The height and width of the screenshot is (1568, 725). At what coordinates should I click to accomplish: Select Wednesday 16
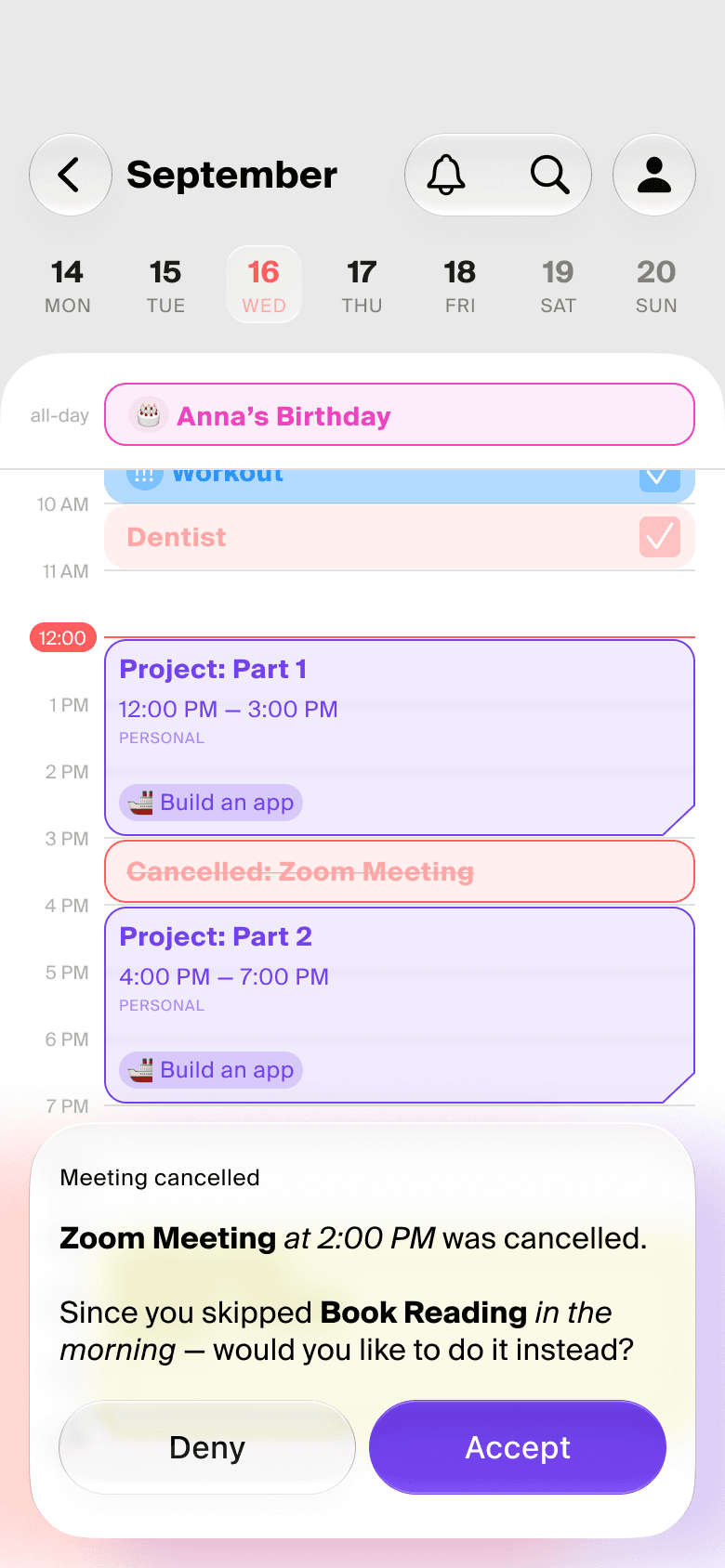point(264,285)
